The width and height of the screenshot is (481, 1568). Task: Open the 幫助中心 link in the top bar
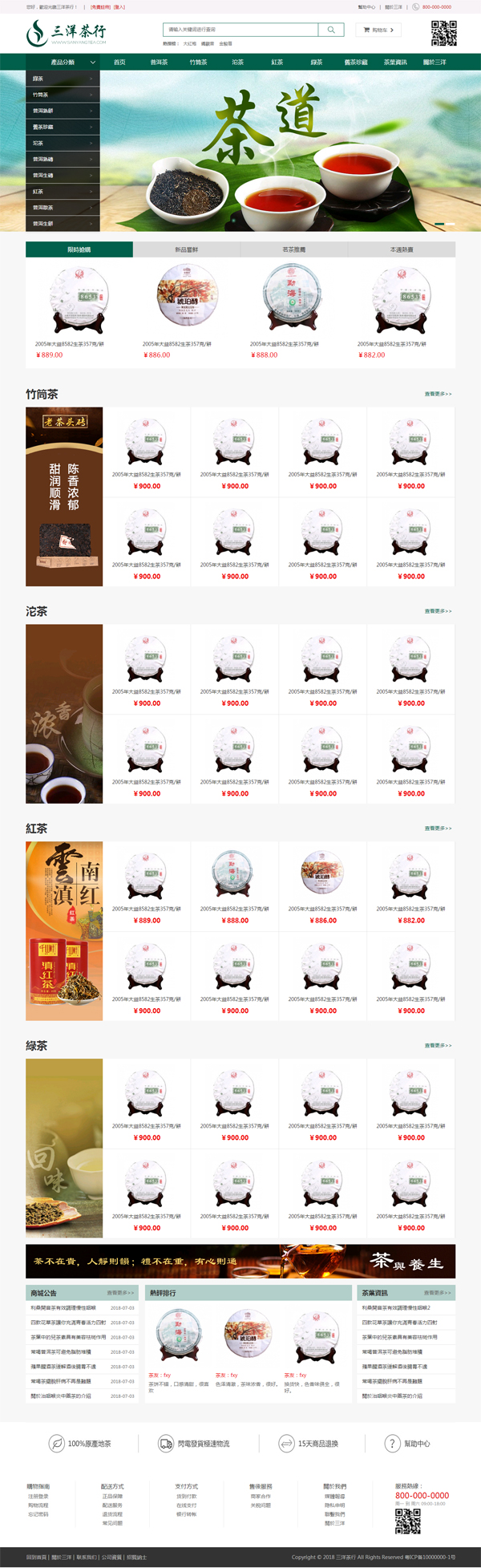(366, 7)
